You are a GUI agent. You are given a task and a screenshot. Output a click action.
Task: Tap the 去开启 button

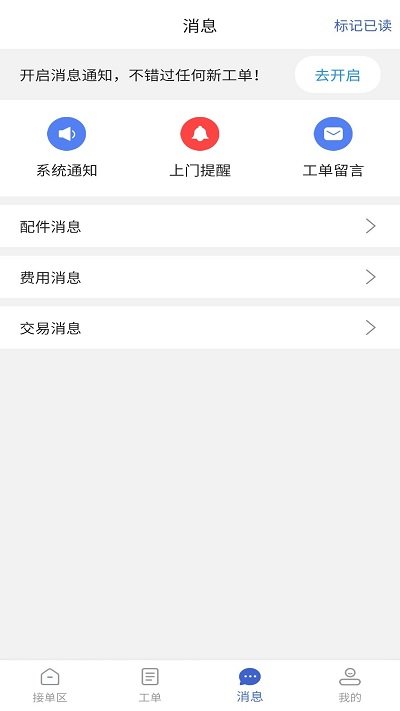337,75
